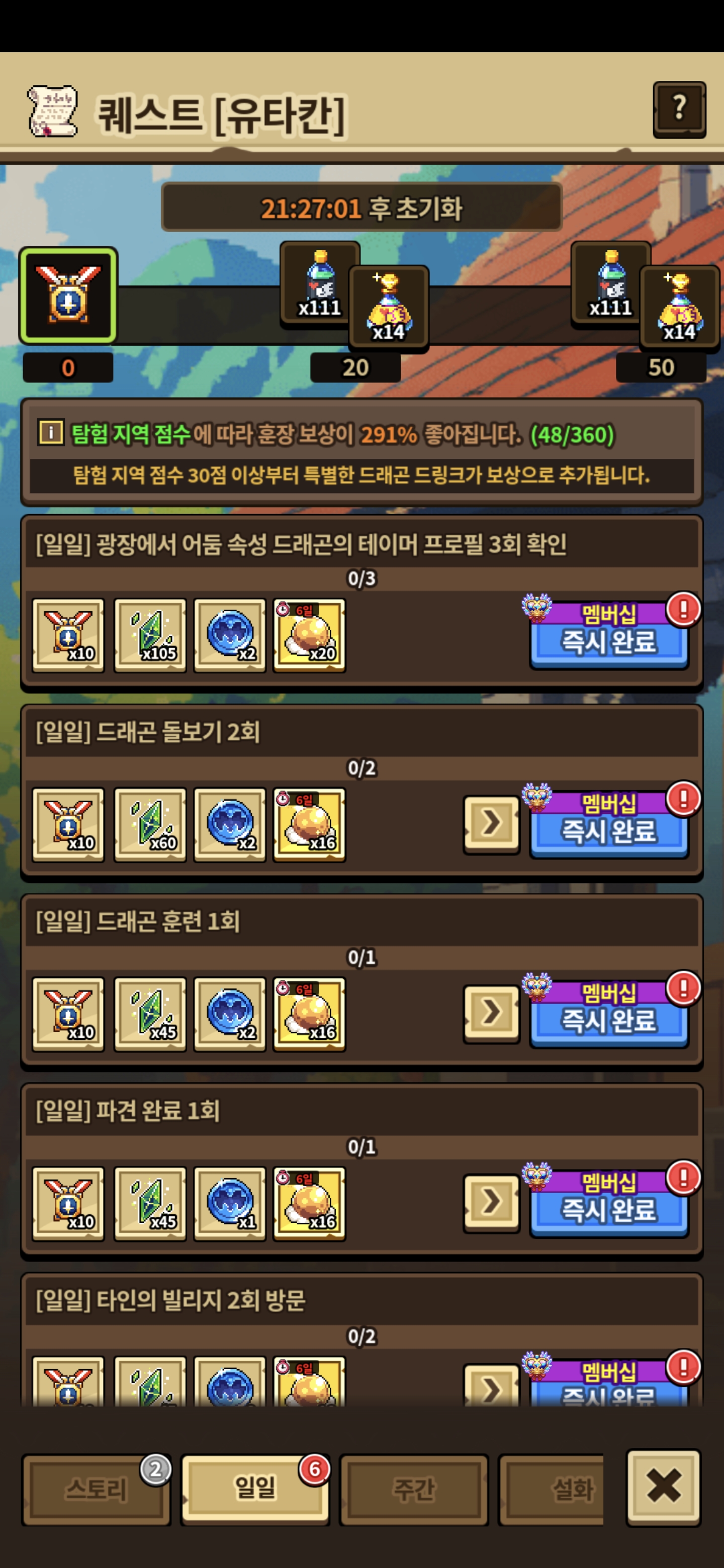Check the x14 drink reward at 50 points
The height and width of the screenshot is (1568, 724).
680,308
